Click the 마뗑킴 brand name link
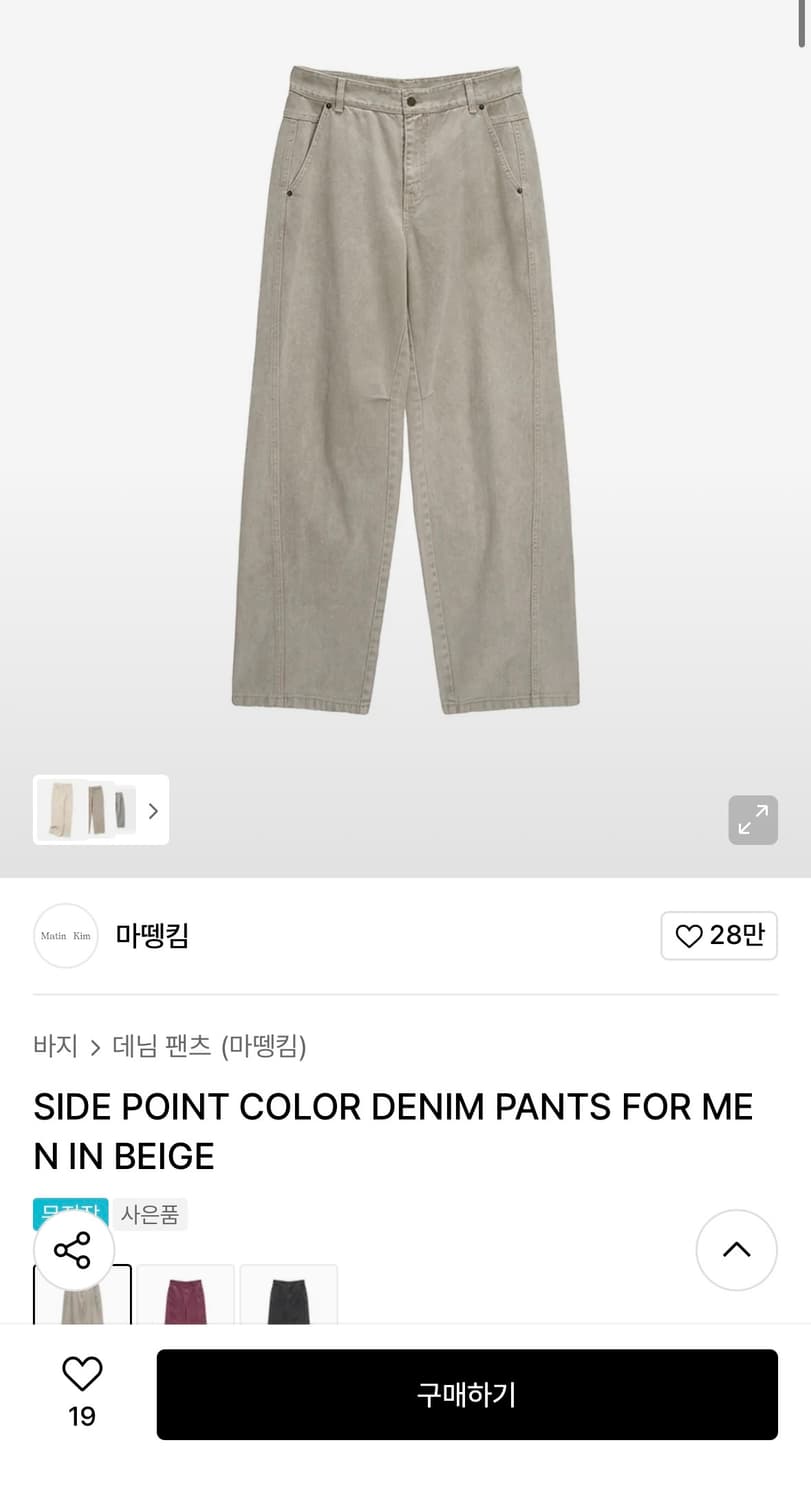Image resolution: width=811 pixels, height=1500 pixels. pyautogui.click(x=152, y=935)
